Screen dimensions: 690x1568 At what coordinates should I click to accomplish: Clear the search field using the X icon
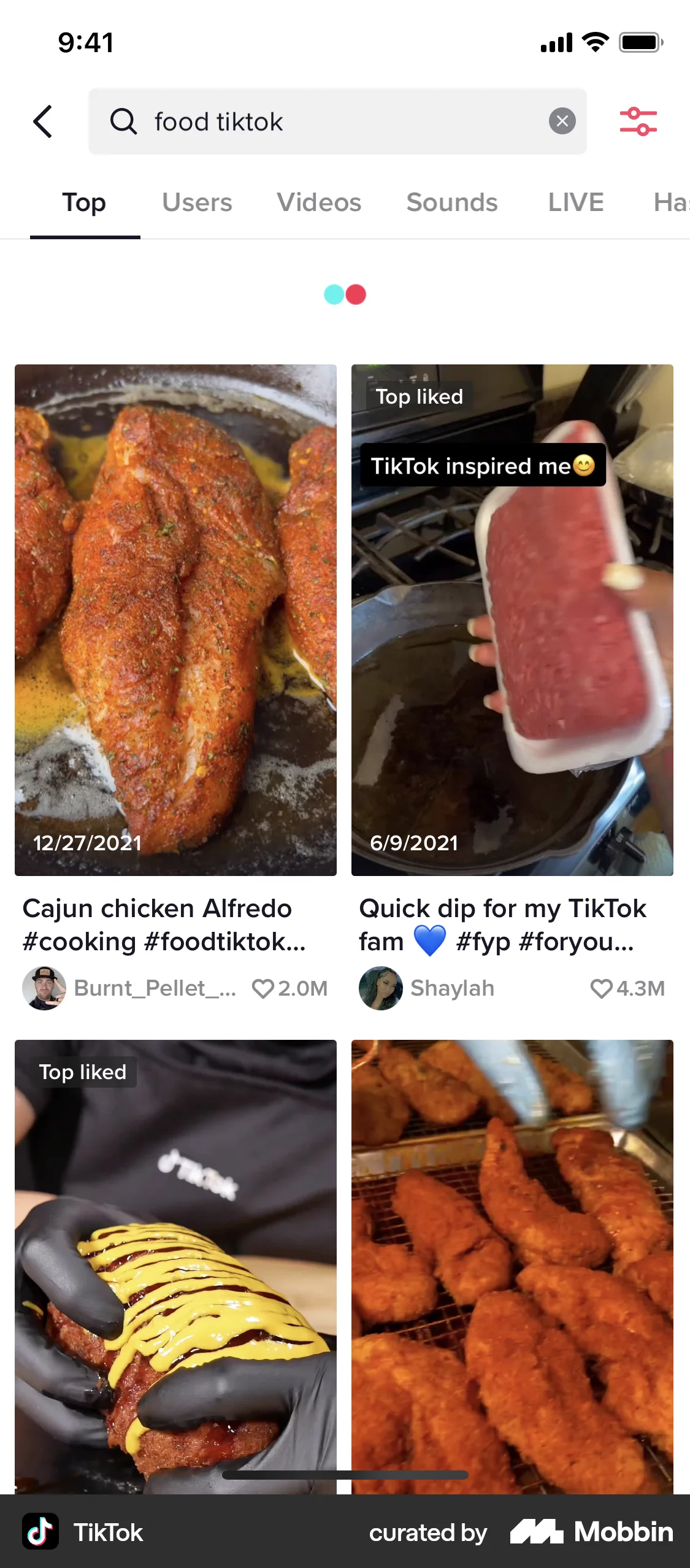click(x=562, y=120)
